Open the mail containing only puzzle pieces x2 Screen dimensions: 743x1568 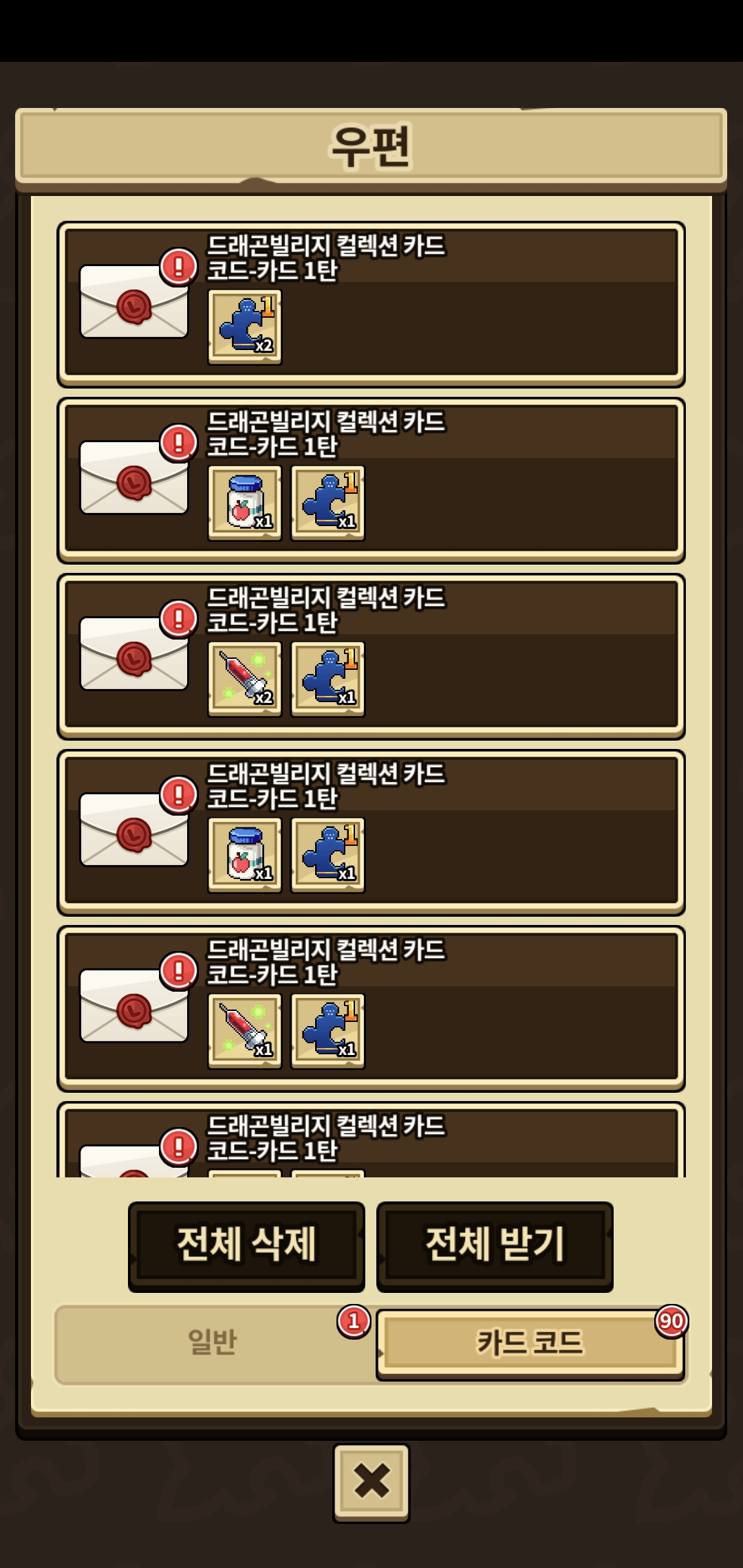[371, 304]
